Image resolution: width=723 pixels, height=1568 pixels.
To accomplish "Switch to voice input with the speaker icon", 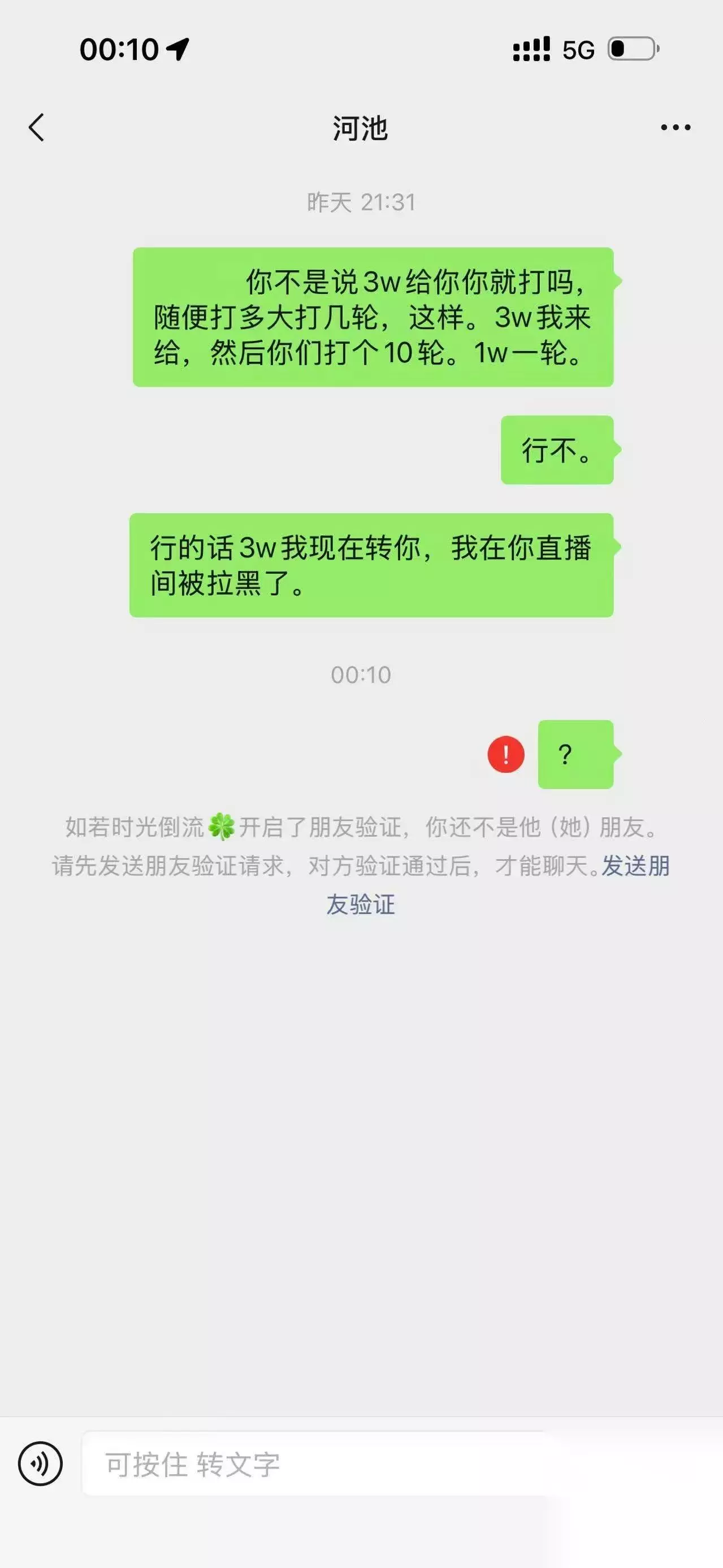I will tap(40, 1464).
